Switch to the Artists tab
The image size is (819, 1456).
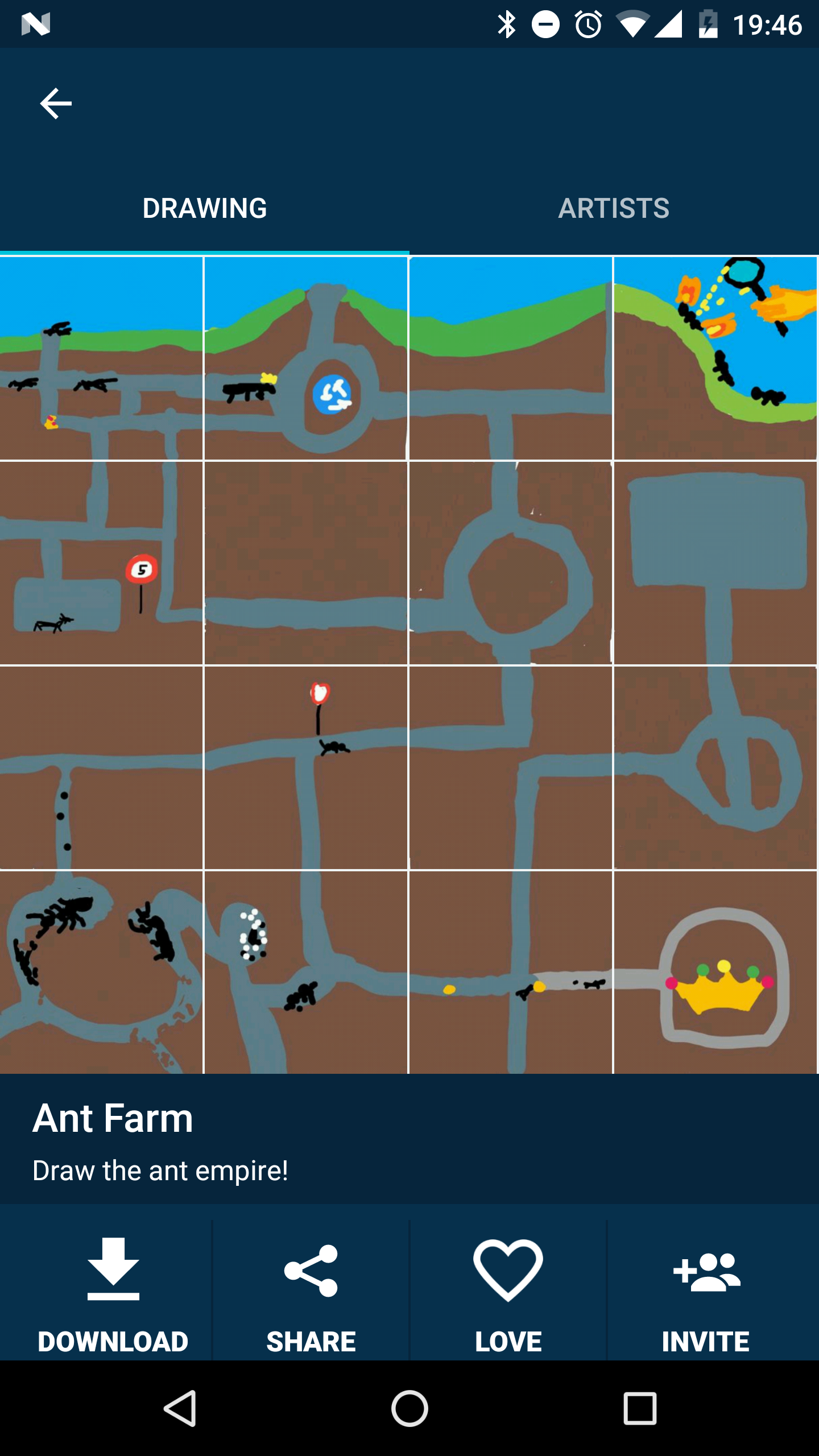[x=614, y=208]
